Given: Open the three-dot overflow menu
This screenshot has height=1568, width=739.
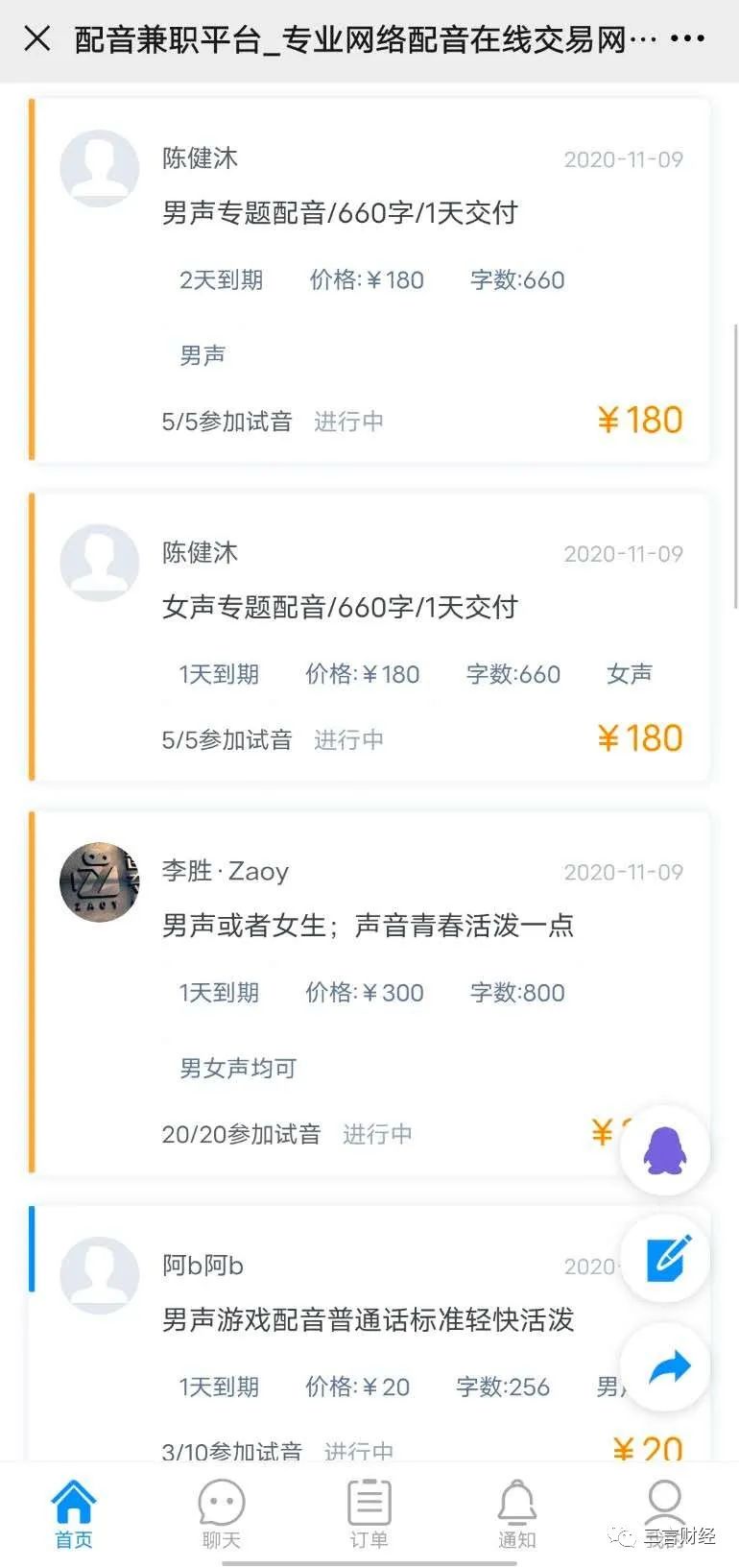Looking at the screenshot, I should (x=687, y=38).
